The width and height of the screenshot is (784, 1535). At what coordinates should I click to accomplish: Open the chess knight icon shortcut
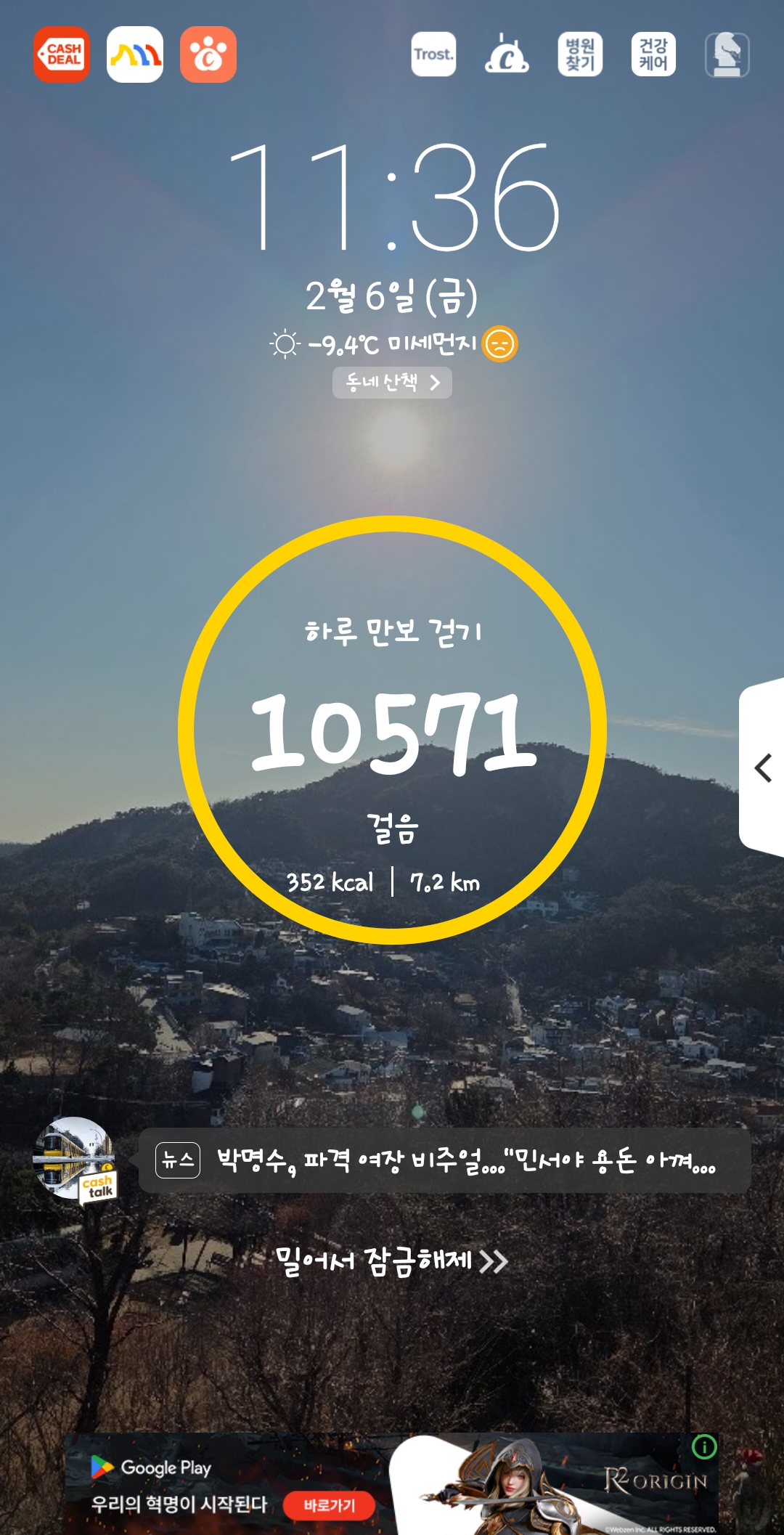coord(727,54)
